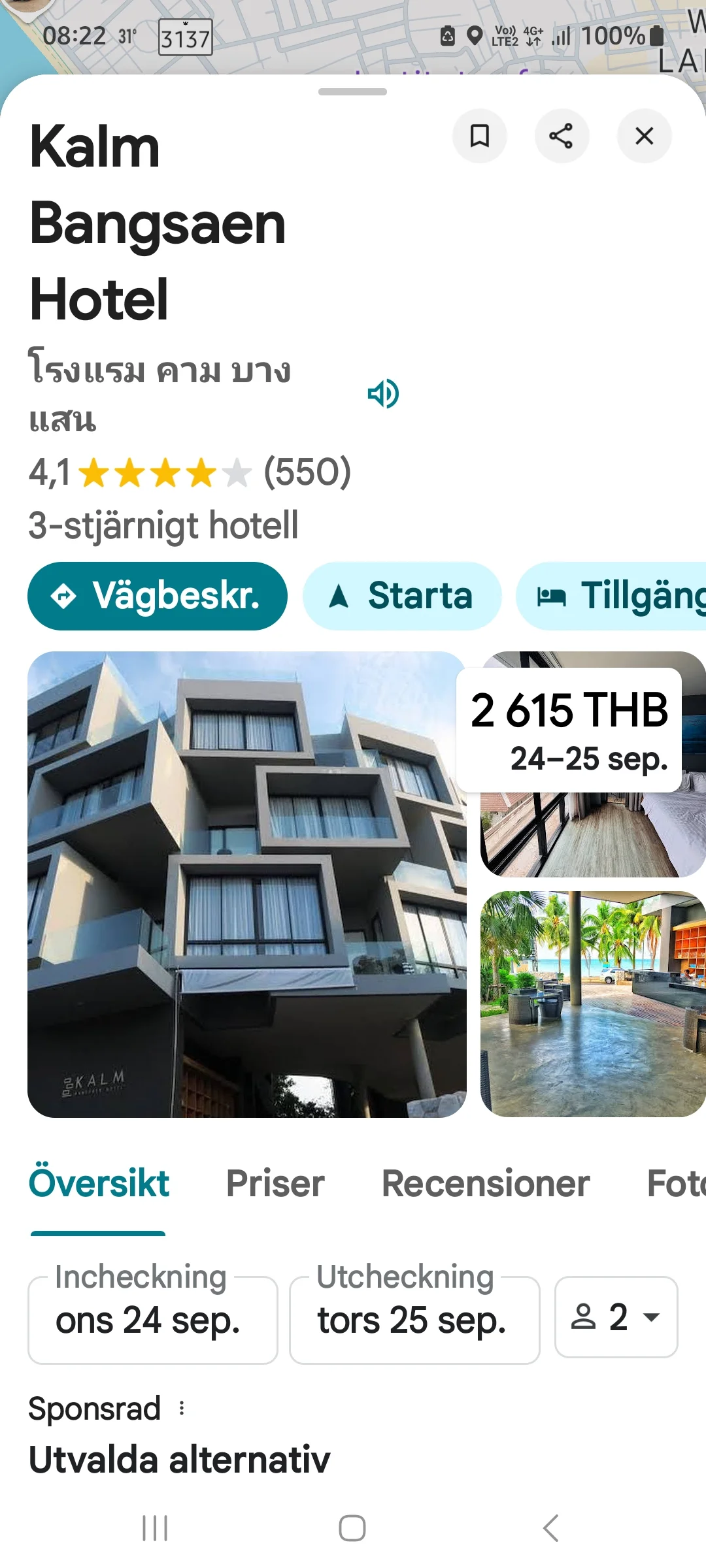706x1568 pixels.
Task: Go back with the system back button
Action: (550, 1528)
